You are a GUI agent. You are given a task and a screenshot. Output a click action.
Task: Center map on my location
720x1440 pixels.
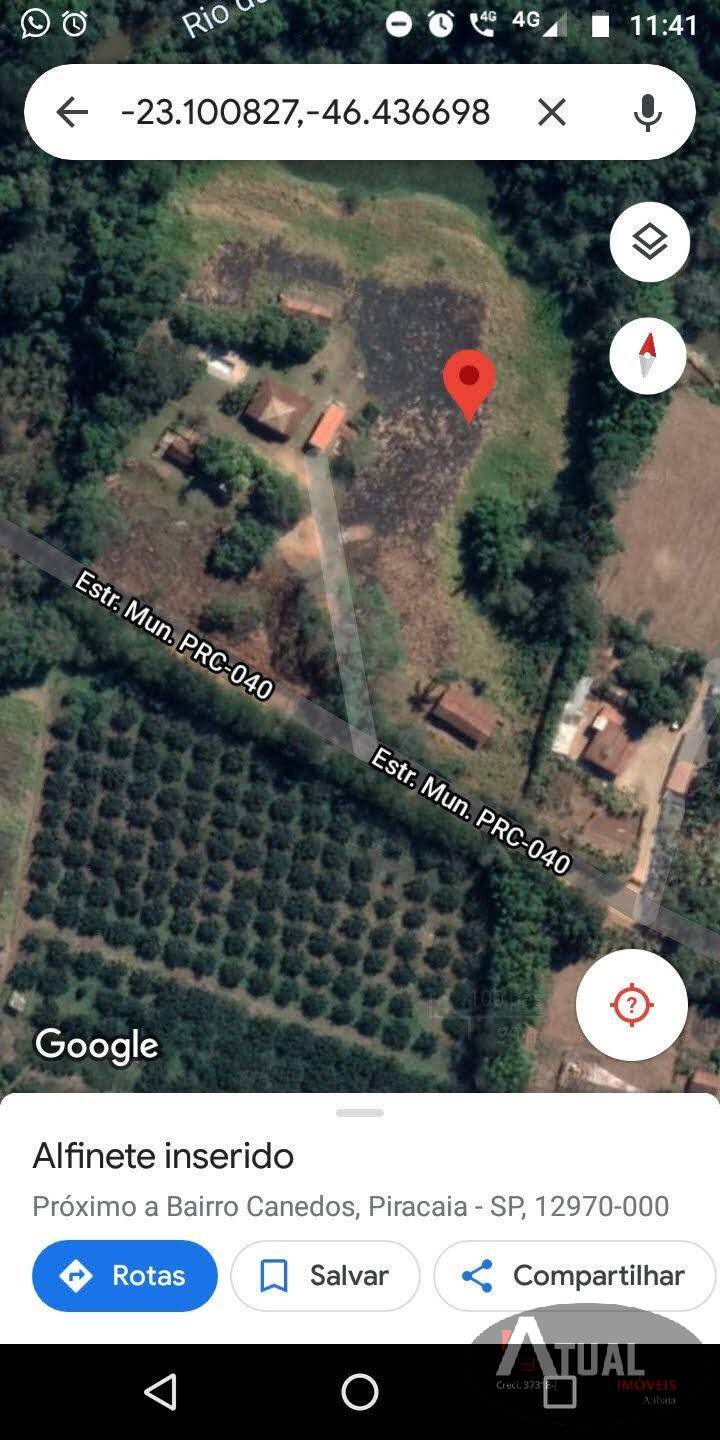pyautogui.click(x=632, y=1004)
